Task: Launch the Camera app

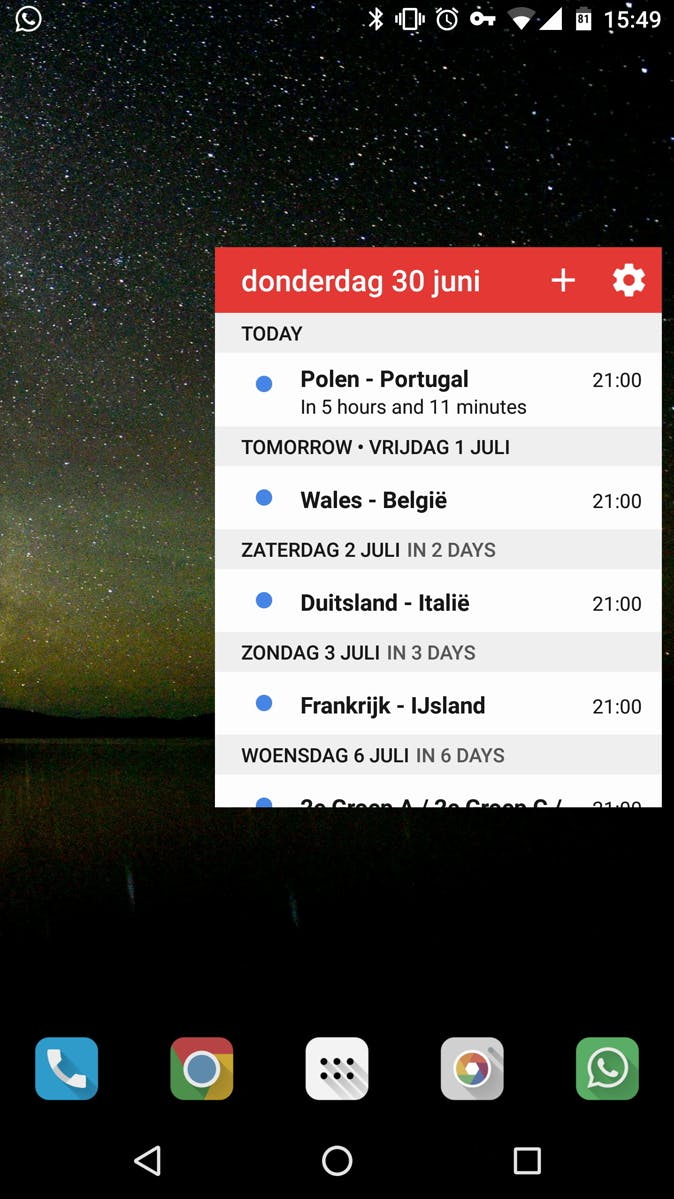Action: tap(472, 1069)
